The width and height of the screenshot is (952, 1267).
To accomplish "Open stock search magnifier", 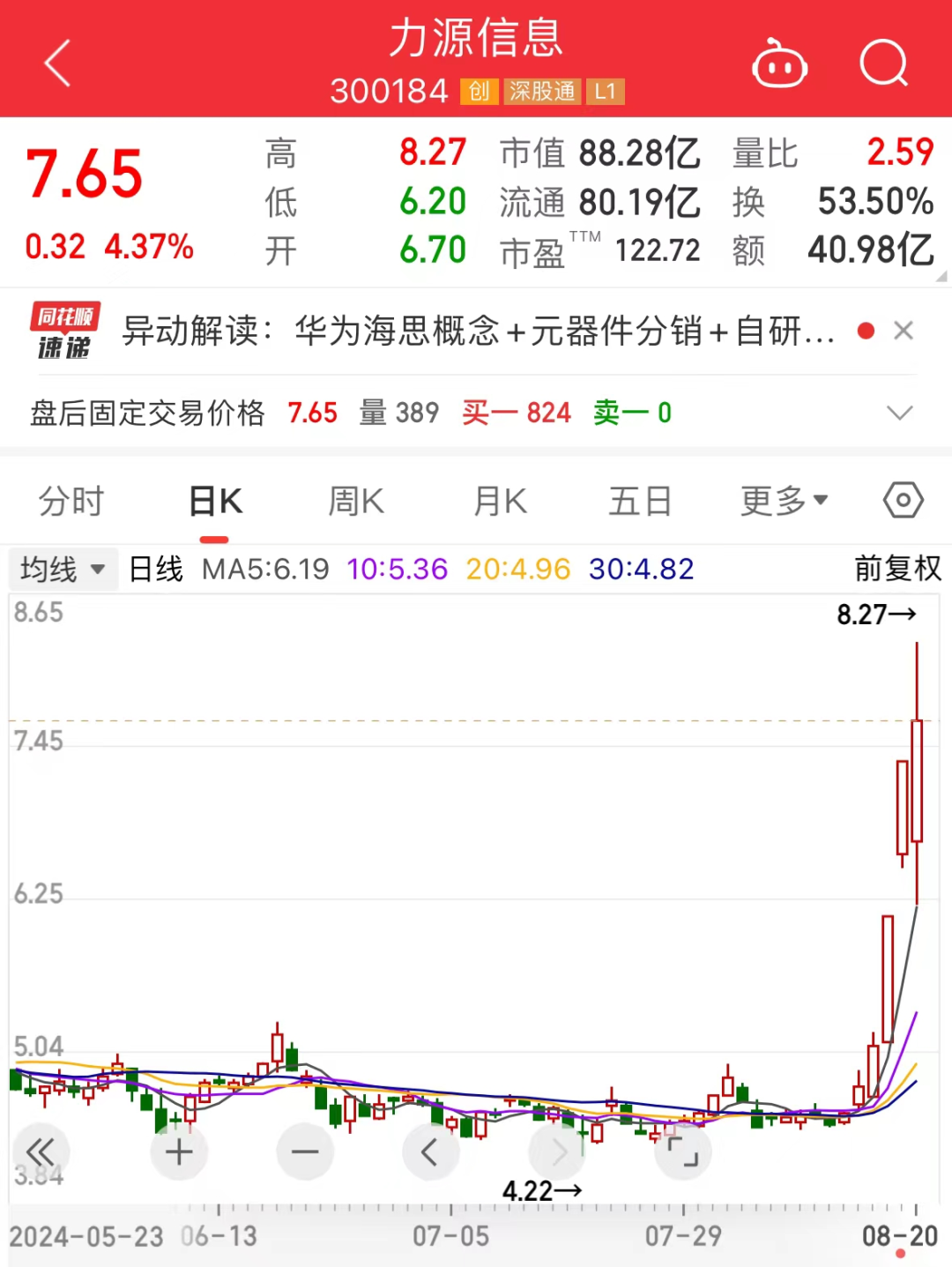I will pos(883,63).
